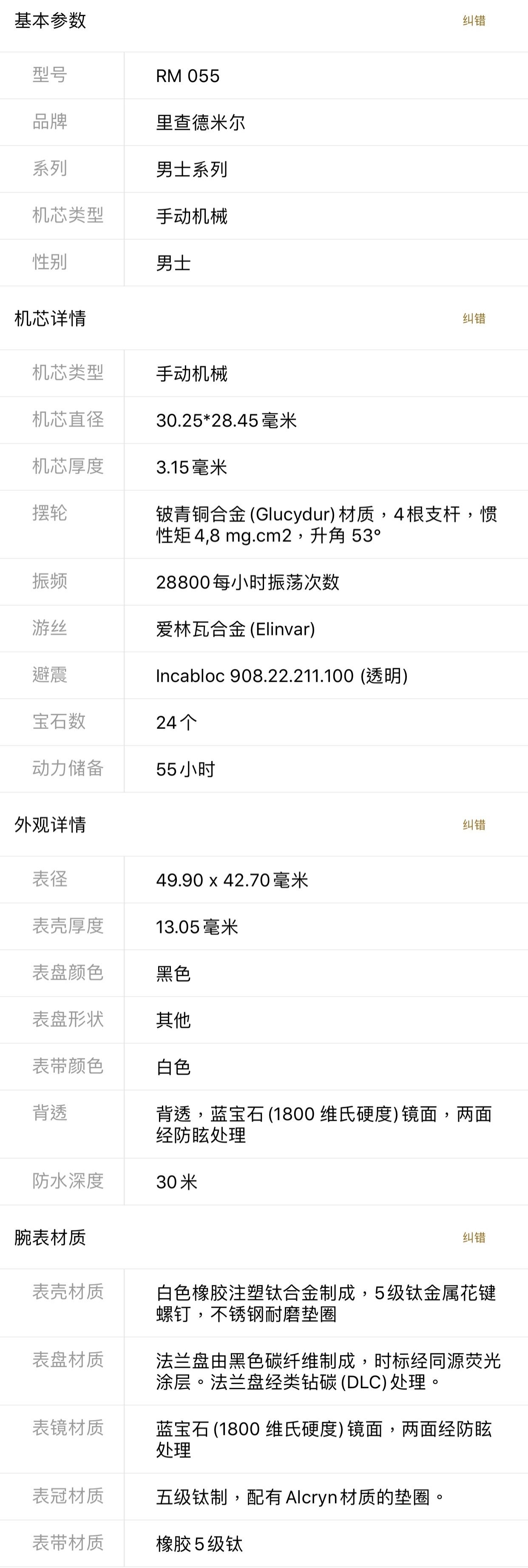Tap 纠错 beside 基本参数 section
Image resolution: width=528 pixels, height=1568 pixels.
coord(474,21)
